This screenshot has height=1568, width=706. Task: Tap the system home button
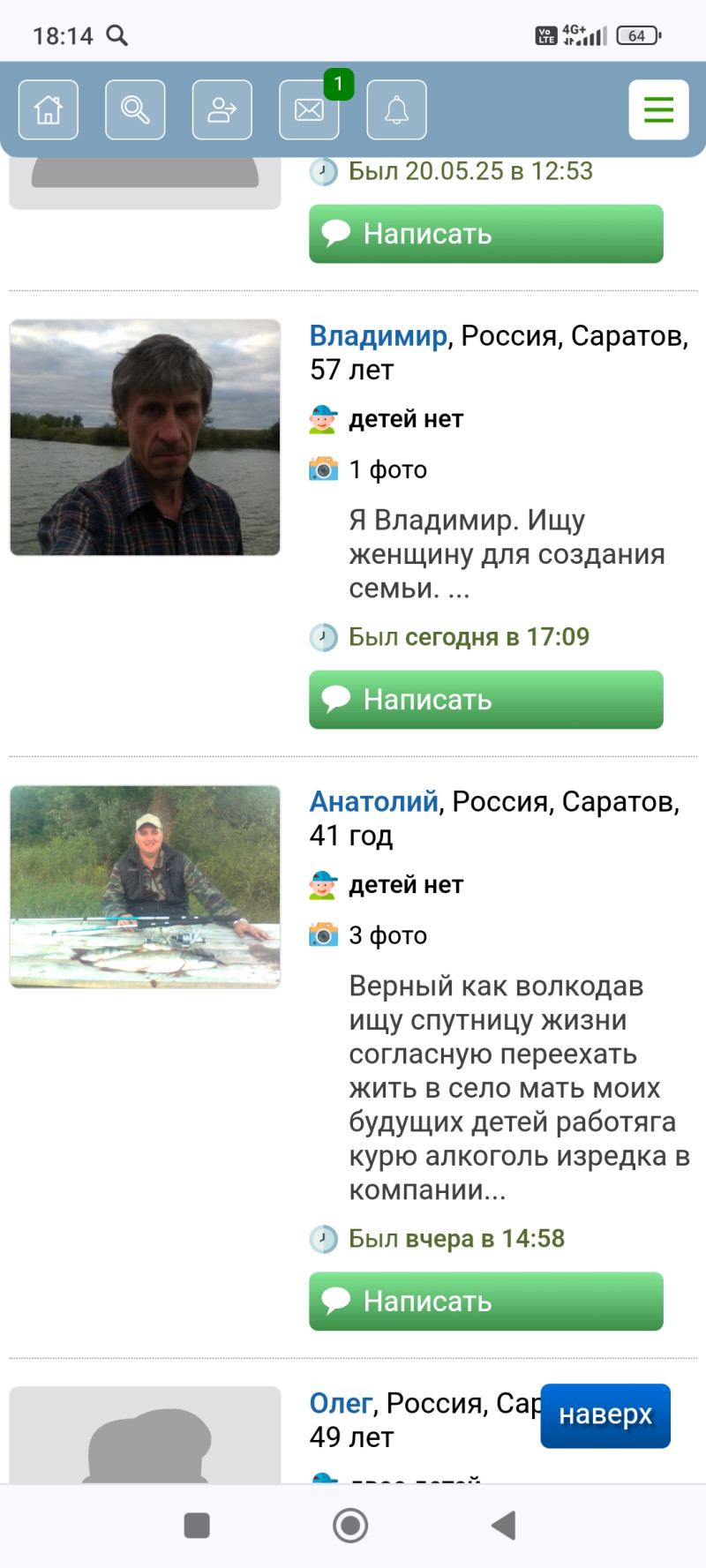[350, 1525]
